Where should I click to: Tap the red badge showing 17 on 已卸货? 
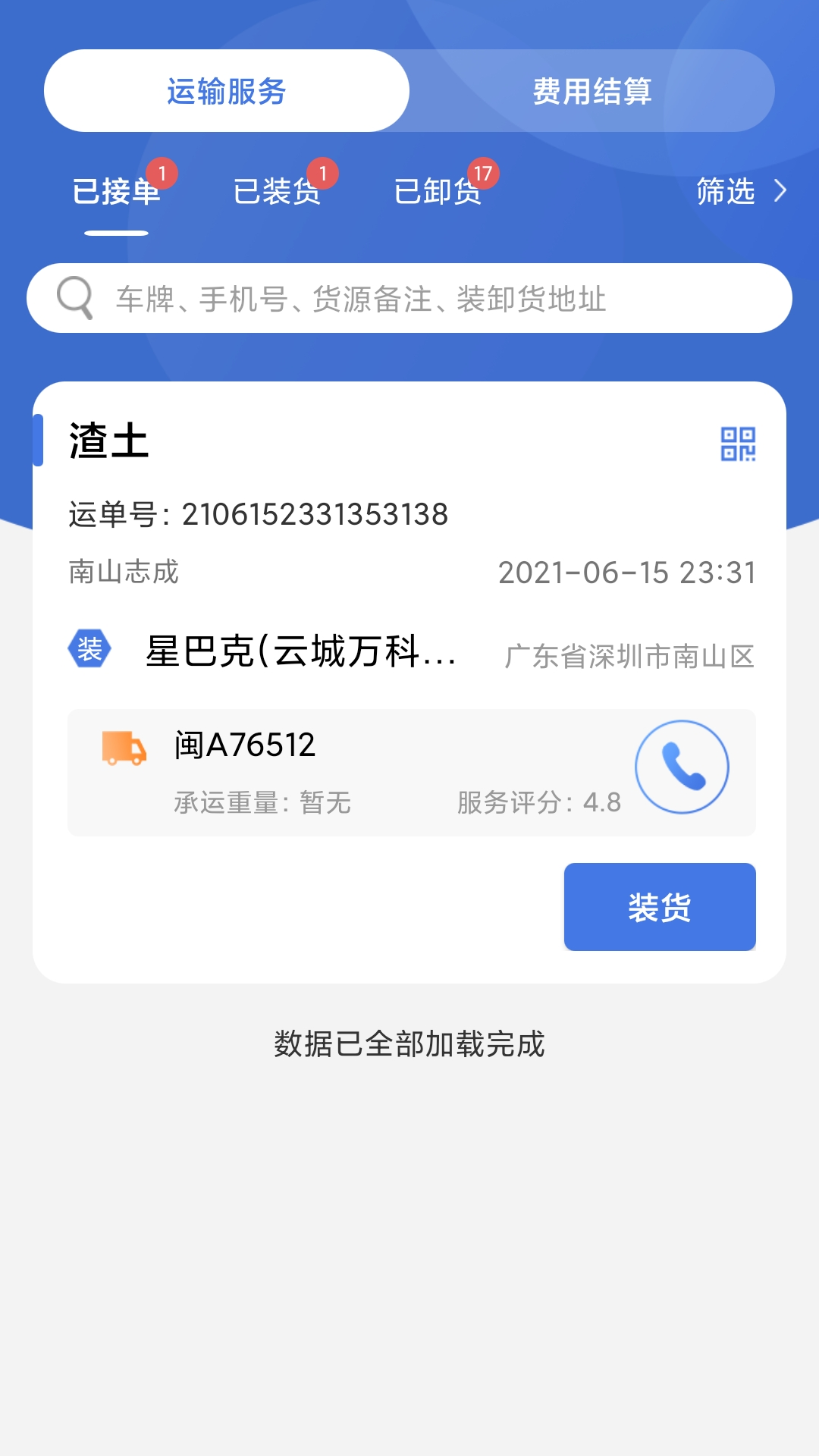(483, 173)
